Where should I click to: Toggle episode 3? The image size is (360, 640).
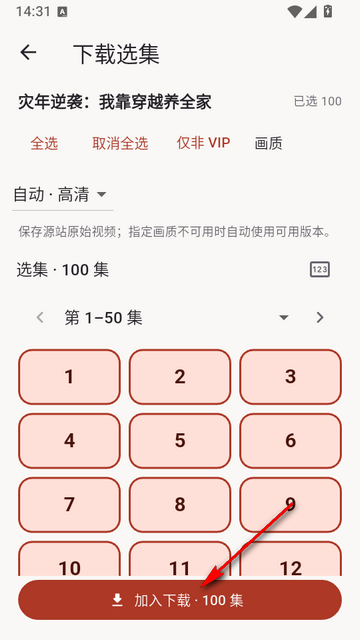coord(290,377)
